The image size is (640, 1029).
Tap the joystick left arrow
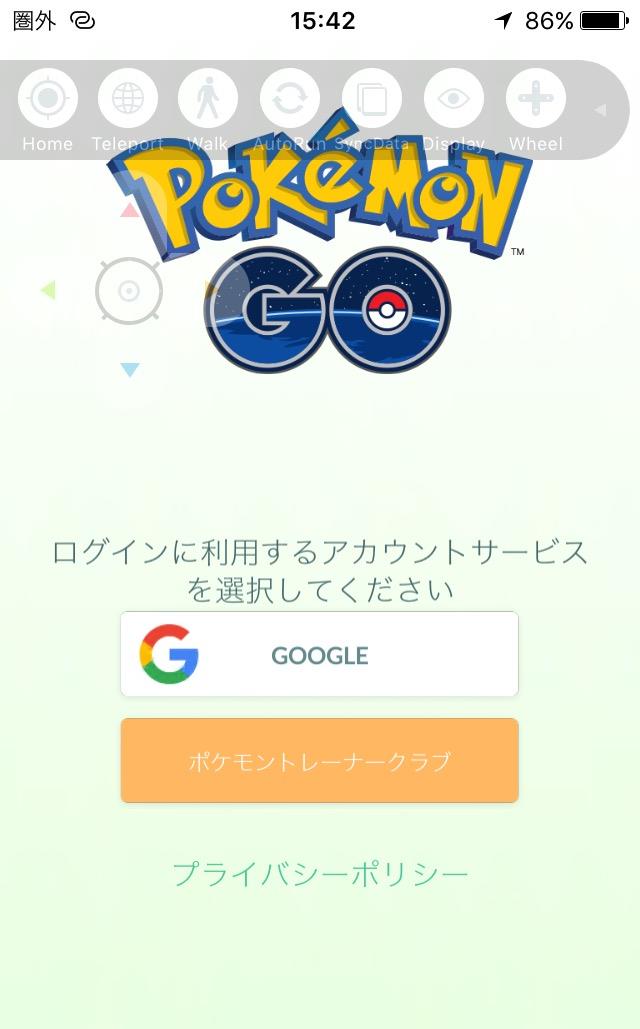click(47, 291)
